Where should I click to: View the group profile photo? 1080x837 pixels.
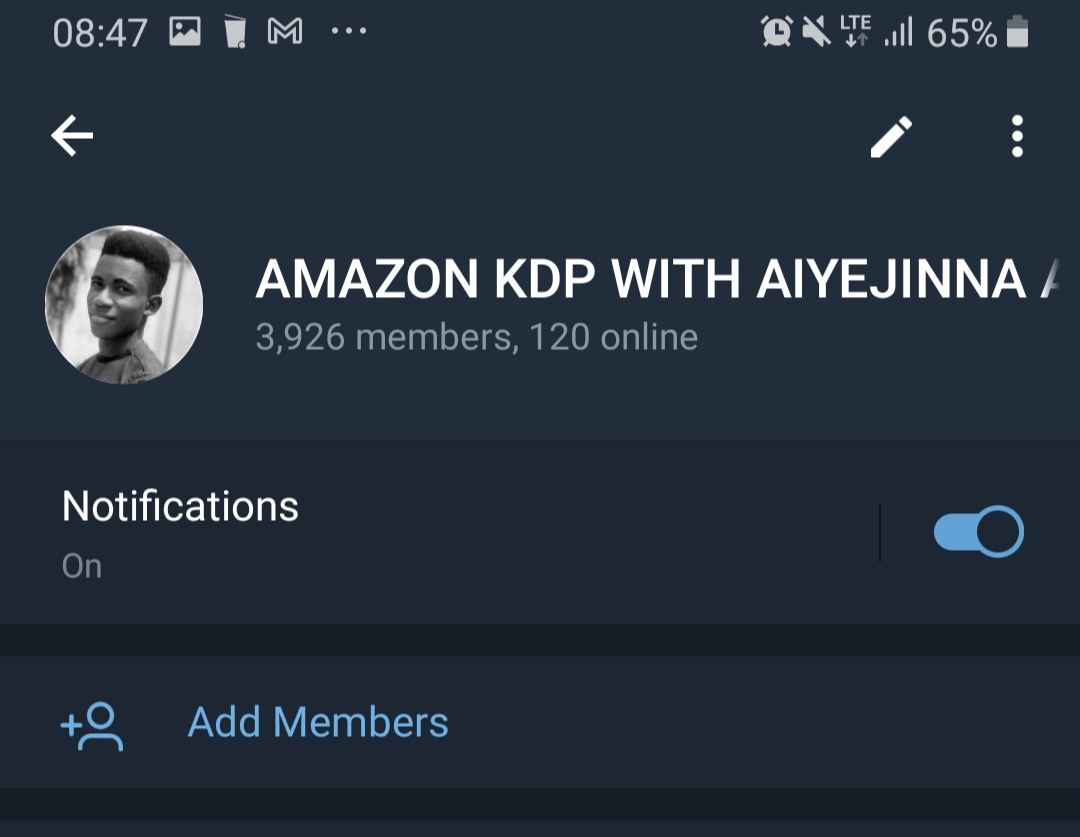tap(124, 305)
